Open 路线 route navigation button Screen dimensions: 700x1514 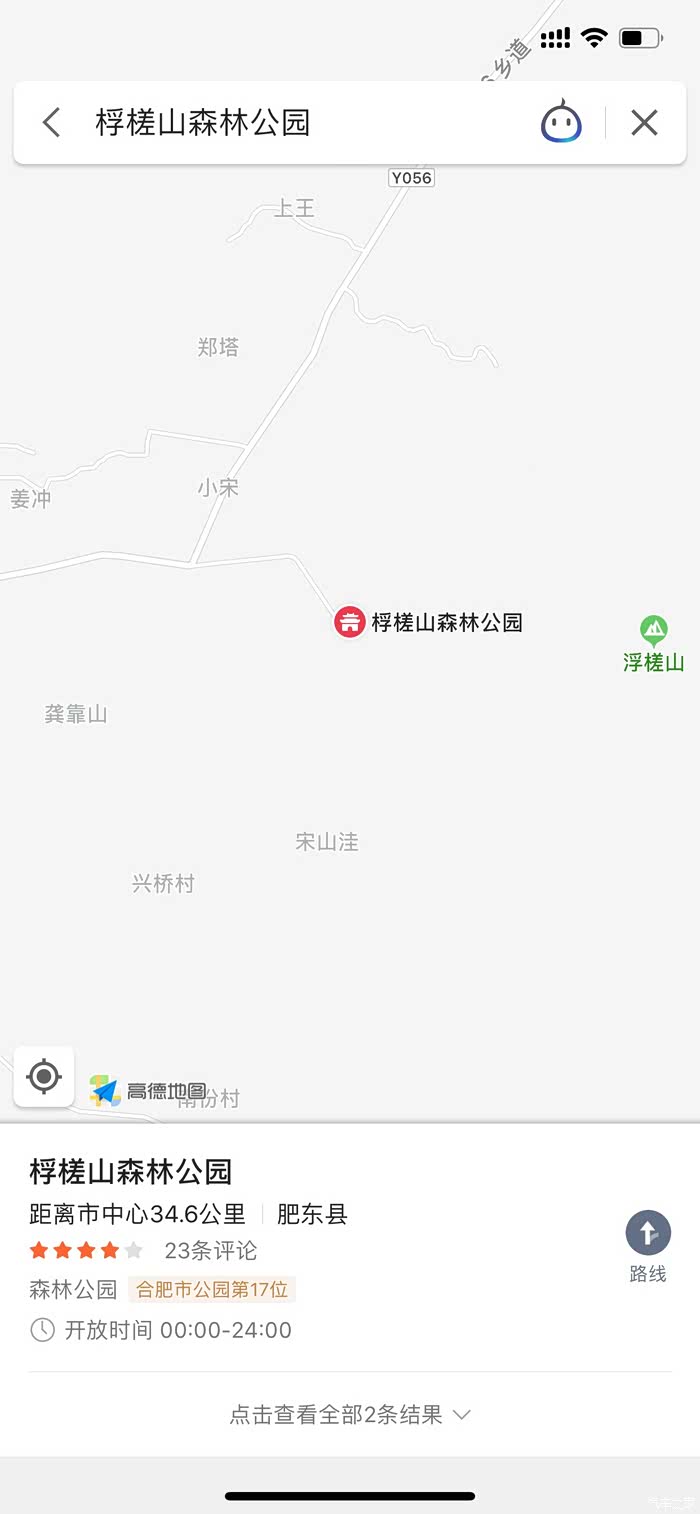click(648, 1246)
